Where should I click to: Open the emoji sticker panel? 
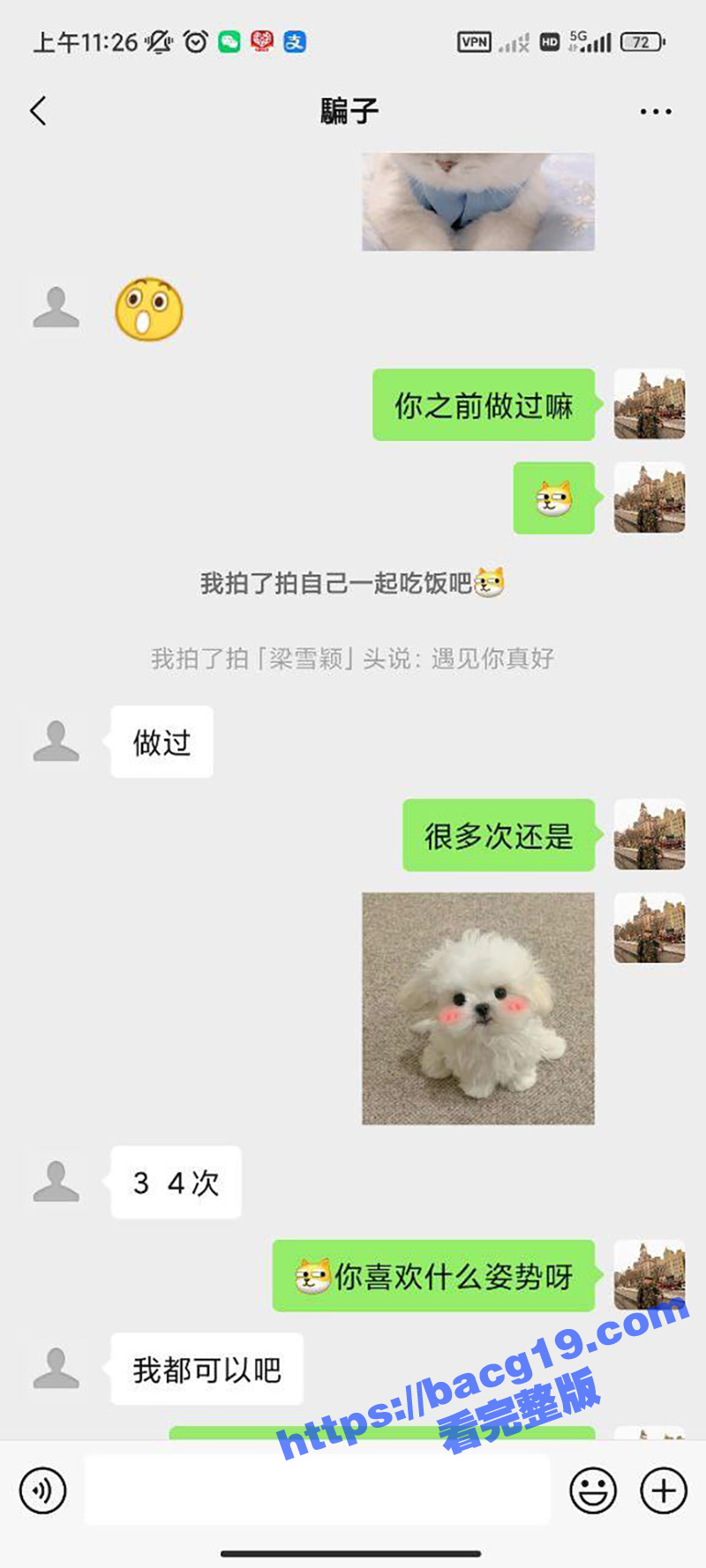pyautogui.click(x=593, y=1490)
